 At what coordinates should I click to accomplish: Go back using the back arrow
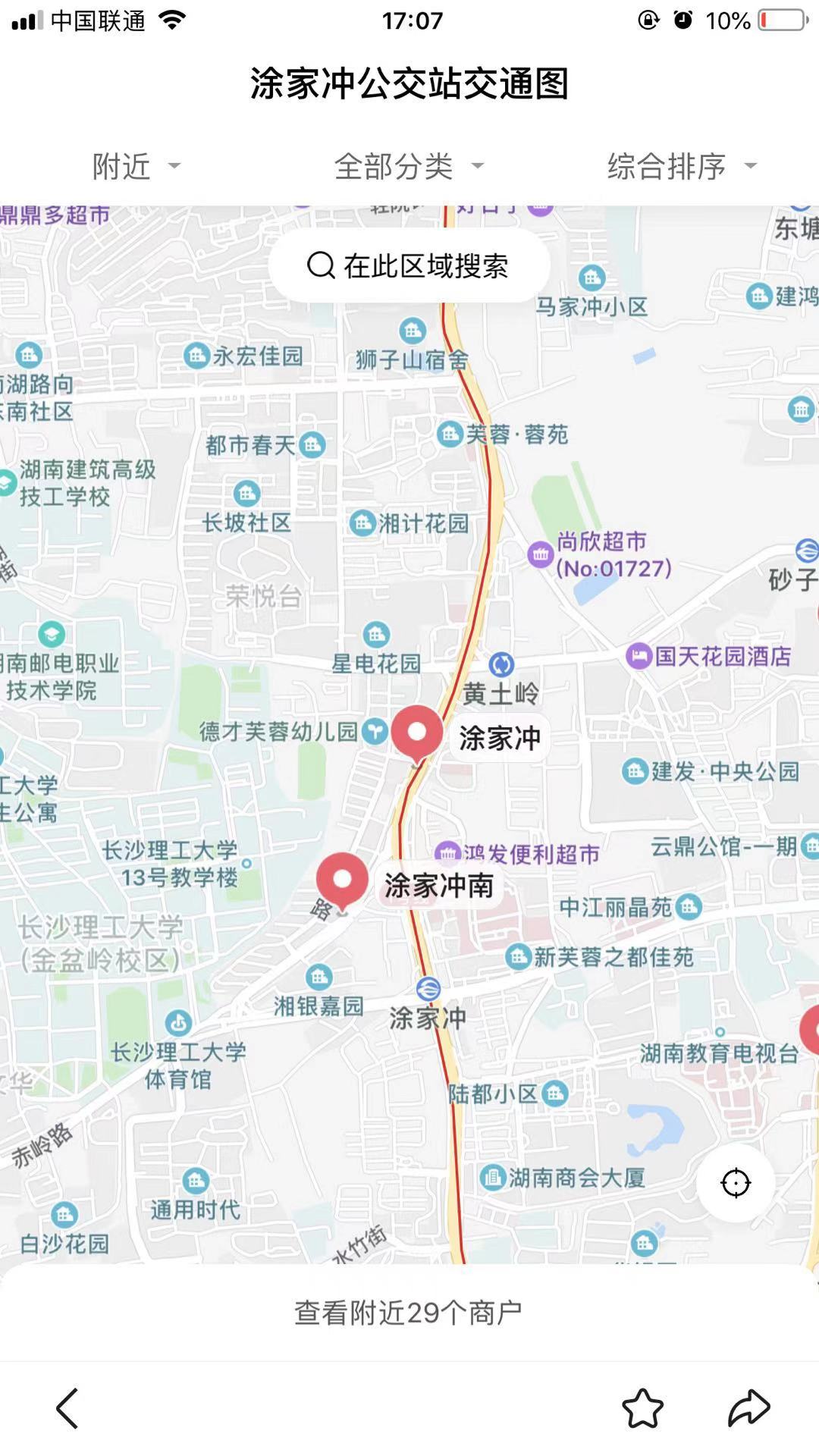pos(67,1408)
